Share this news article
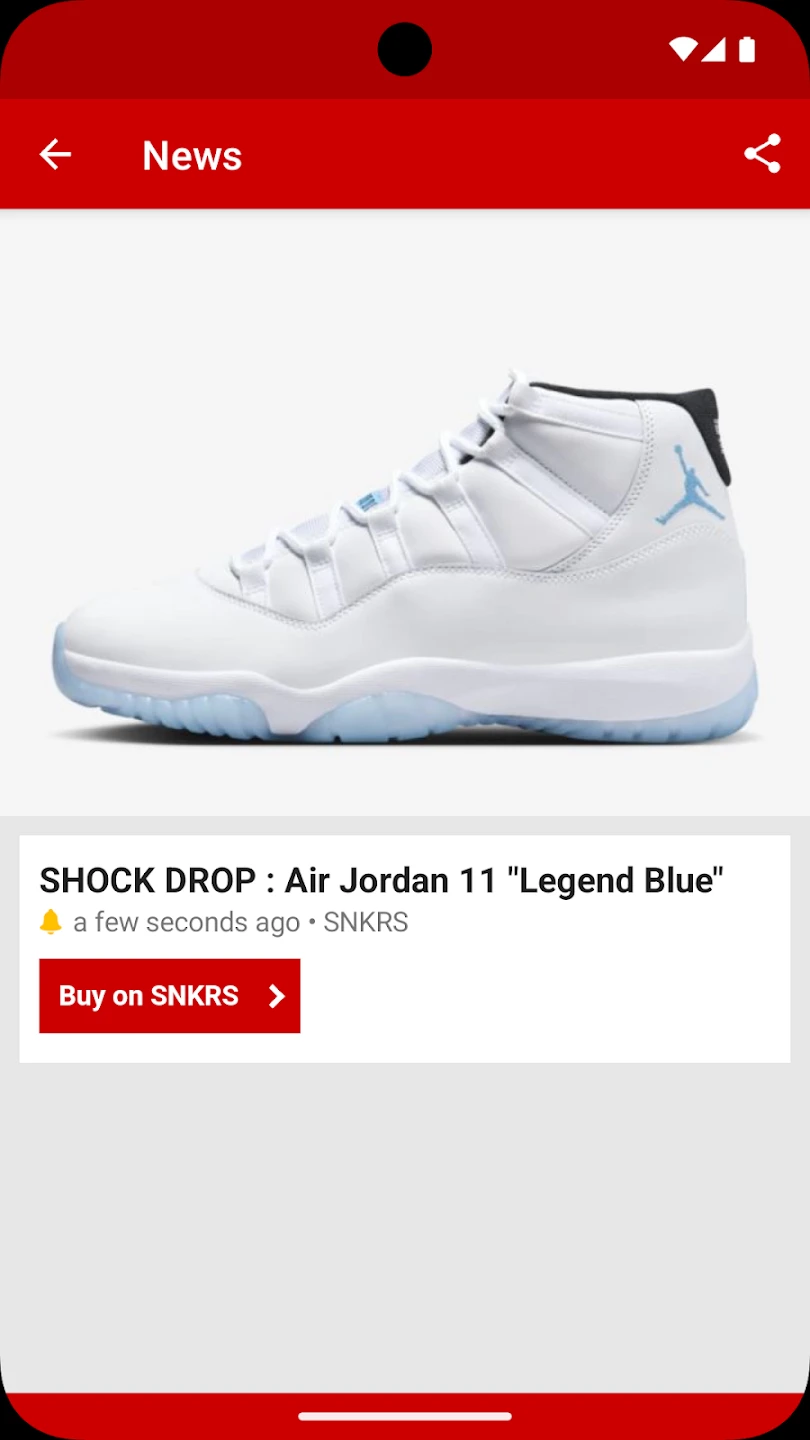The height and width of the screenshot is (1440, 810). [x=762, y=154]
